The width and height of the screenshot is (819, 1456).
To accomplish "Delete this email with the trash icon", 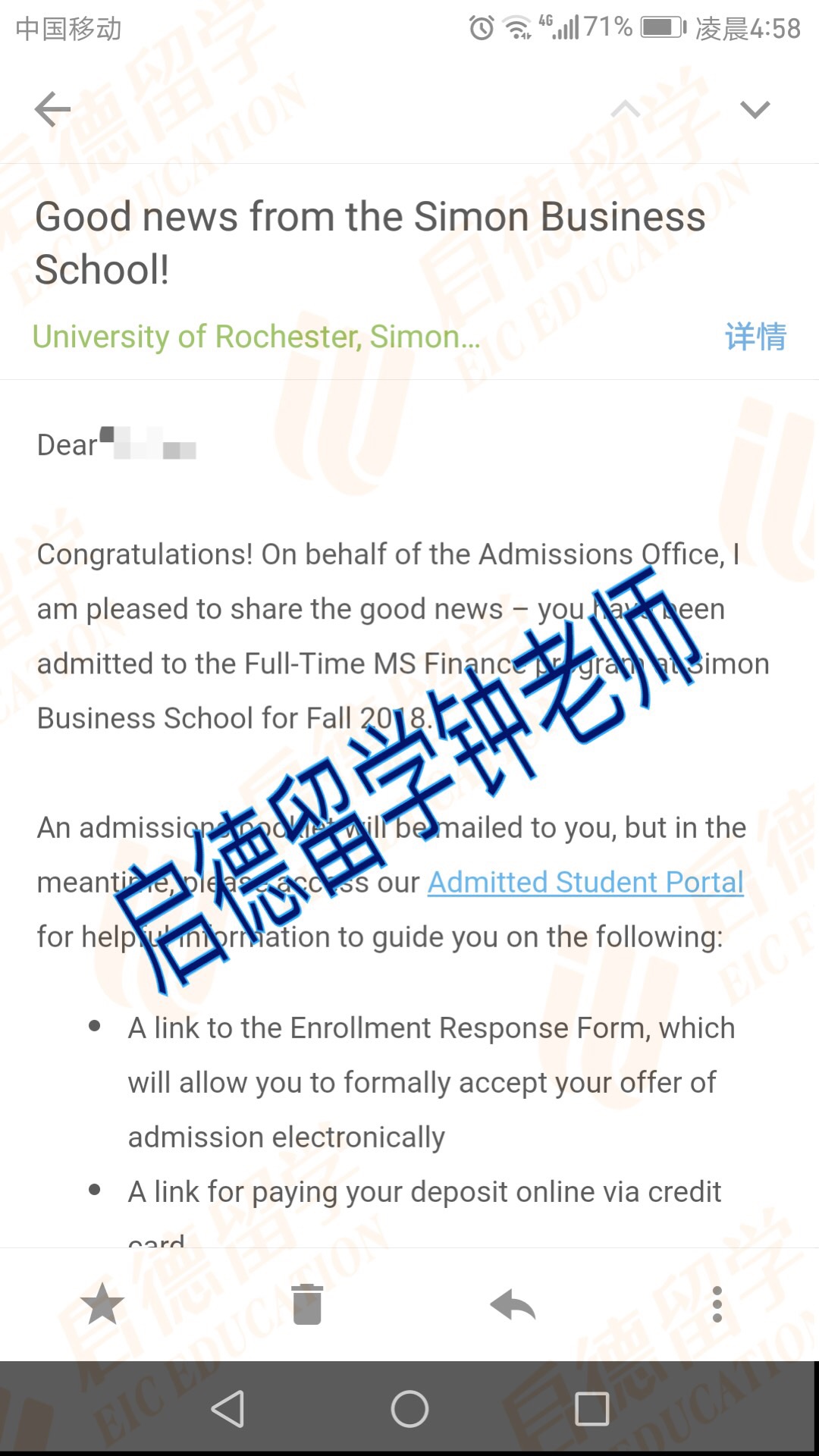I will click(x=307, y=1304).
